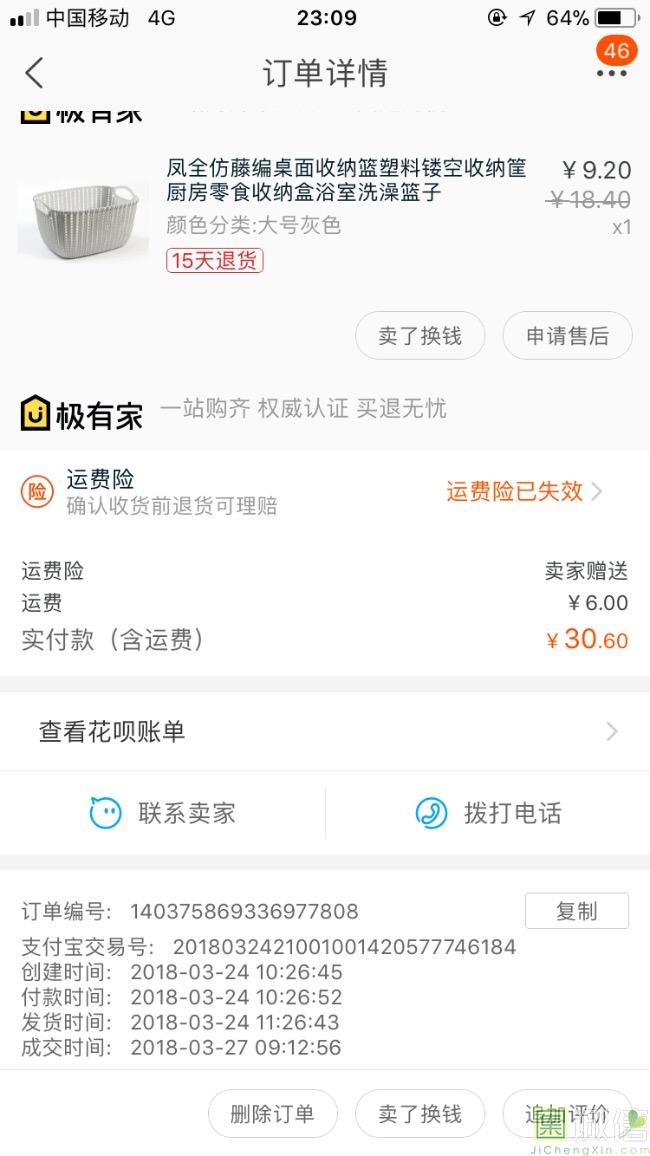Tap 卖了换钱 in the bottom bar
650x1156 pixels.
point(420,1114)
